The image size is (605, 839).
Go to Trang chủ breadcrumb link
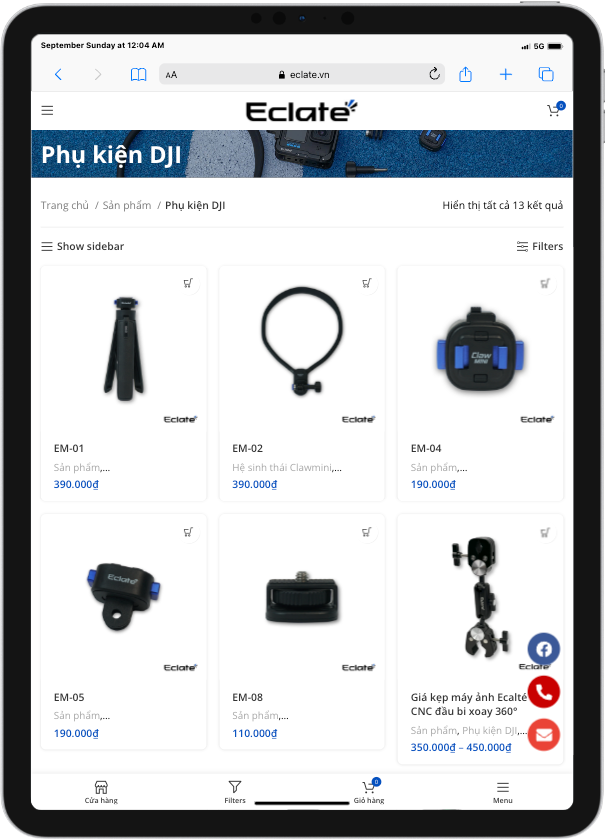point(65,206)
